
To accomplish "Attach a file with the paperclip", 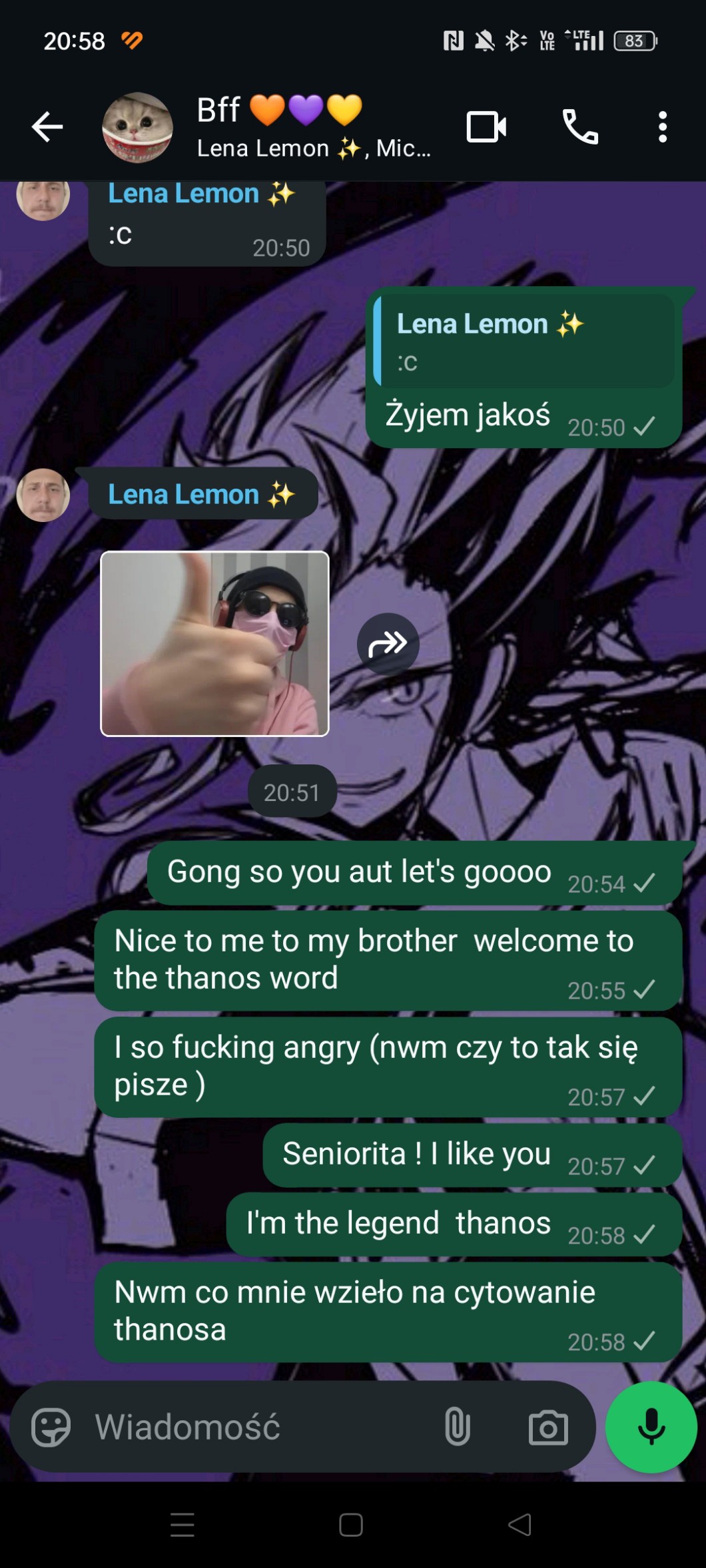I will pyautogui.click(x=458, y=1428).
